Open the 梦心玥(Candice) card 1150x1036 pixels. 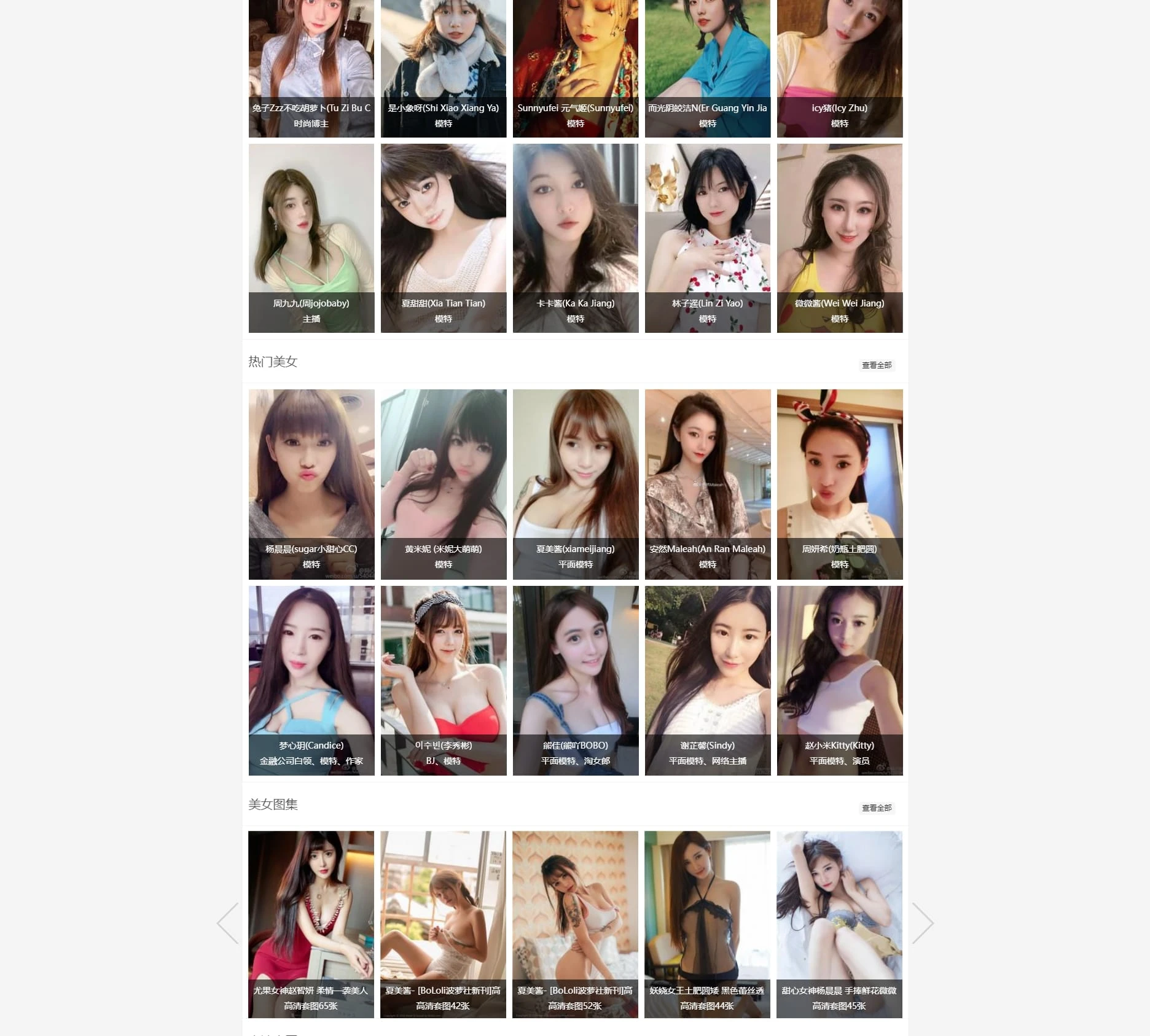(x=311, y=680)
